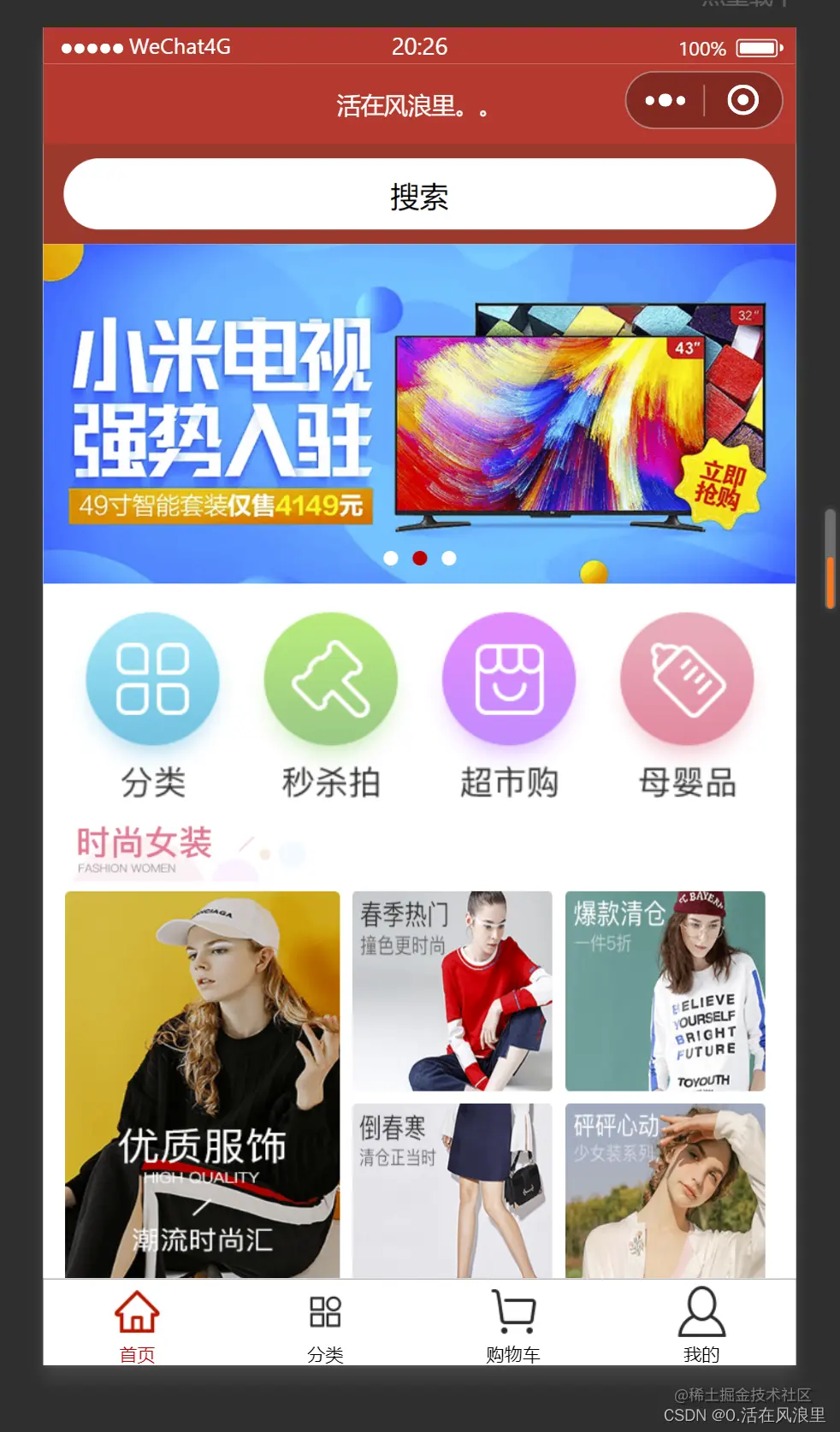Open the 春季热门 spring collection tile

(x=453, y=991)
